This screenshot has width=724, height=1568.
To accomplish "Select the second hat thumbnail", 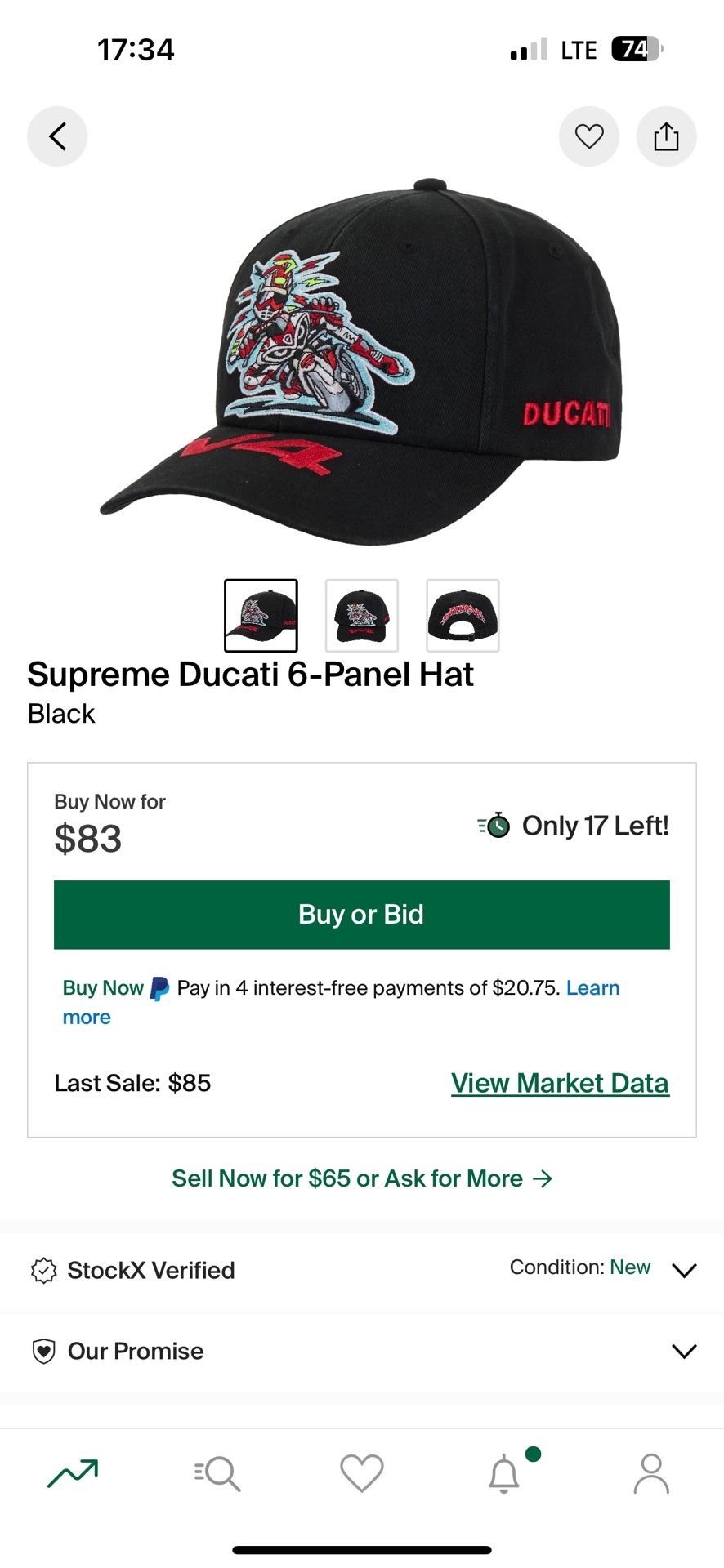I will (362, 615).
